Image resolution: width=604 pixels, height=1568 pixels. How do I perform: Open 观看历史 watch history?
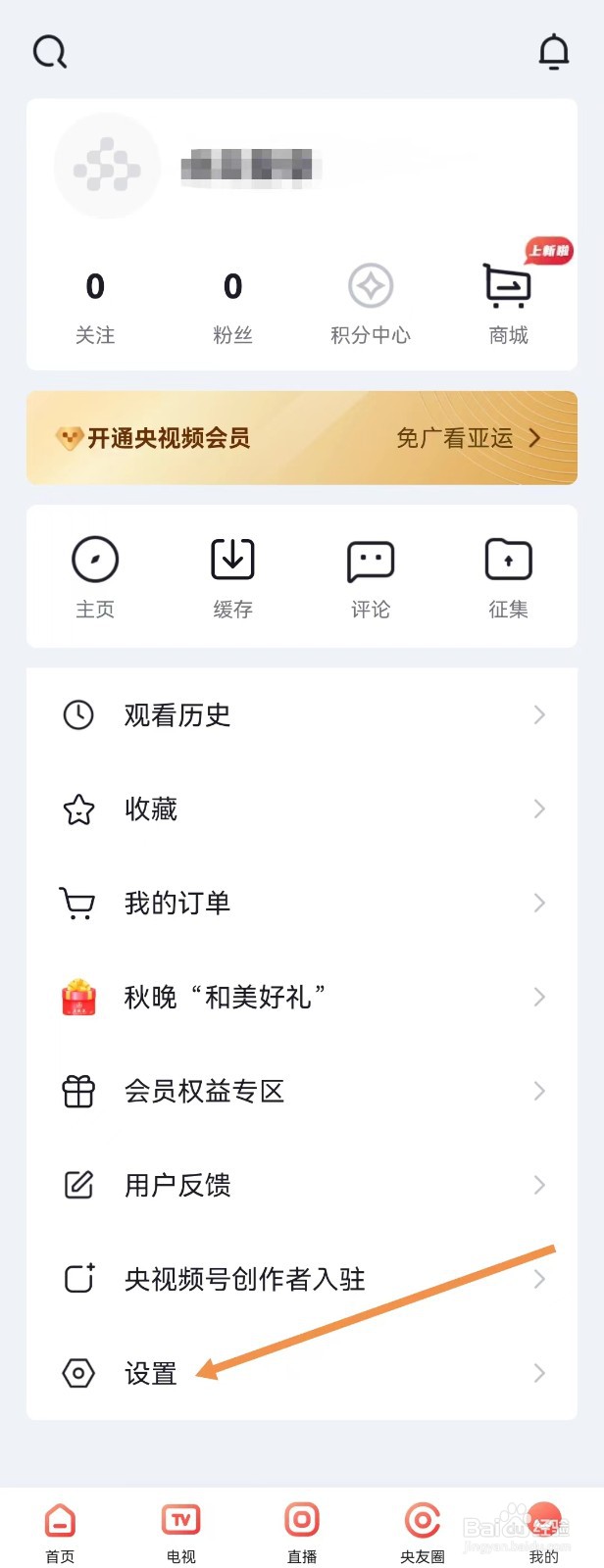pos(302,715)
